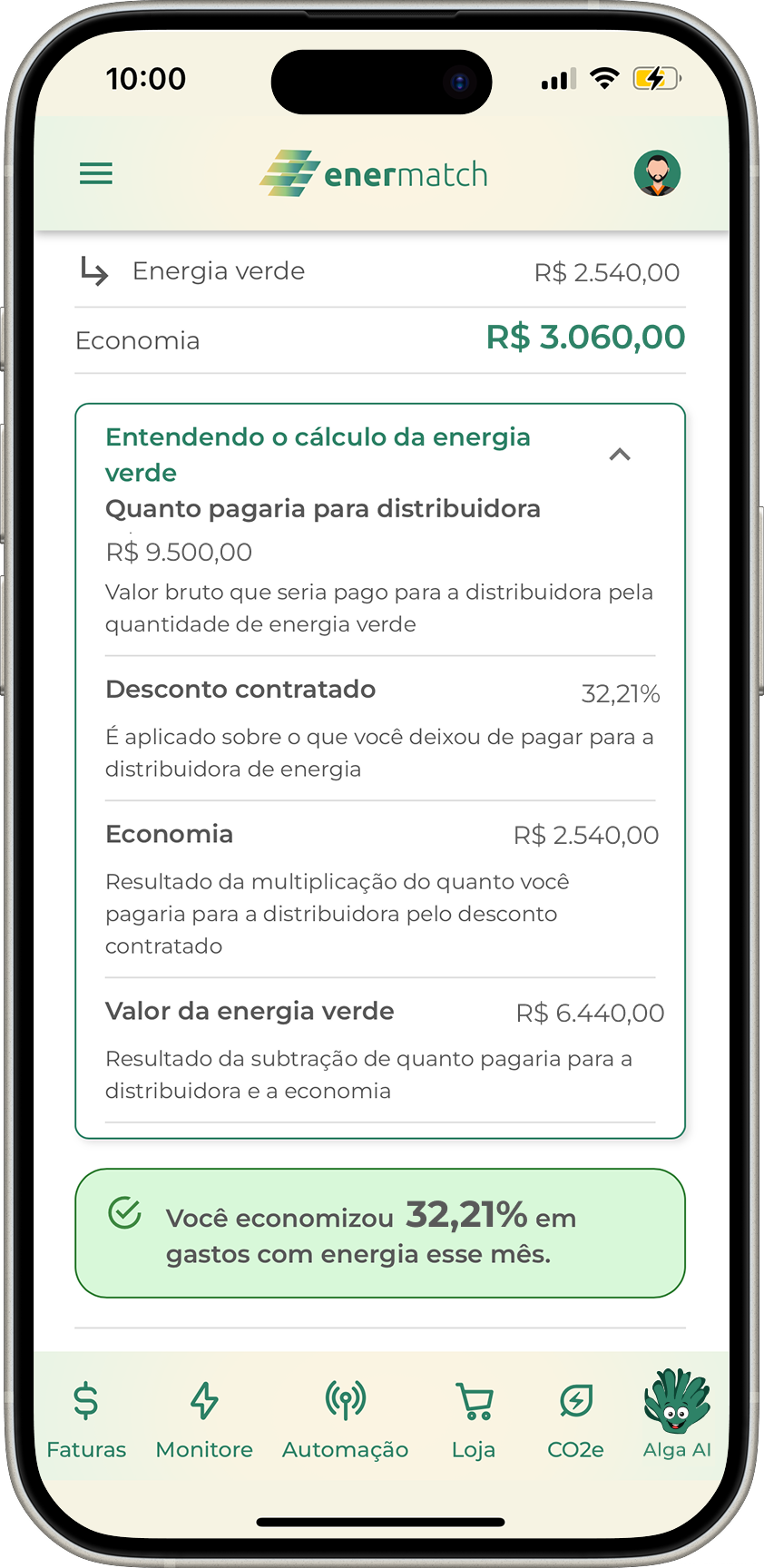Collapse the green energy calculation section
764x1568 pixels.
point(620,455)
